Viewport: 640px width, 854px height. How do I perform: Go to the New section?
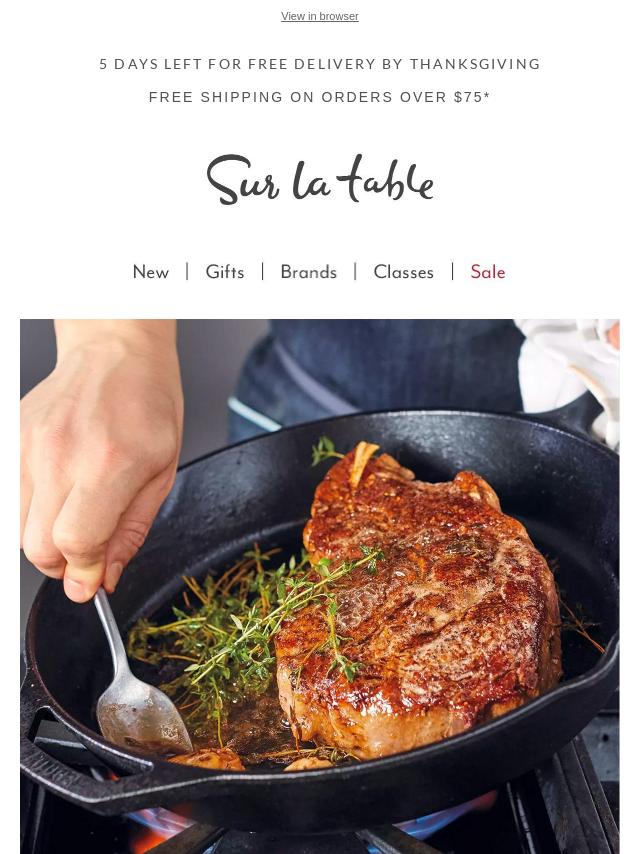pos(151,273)
